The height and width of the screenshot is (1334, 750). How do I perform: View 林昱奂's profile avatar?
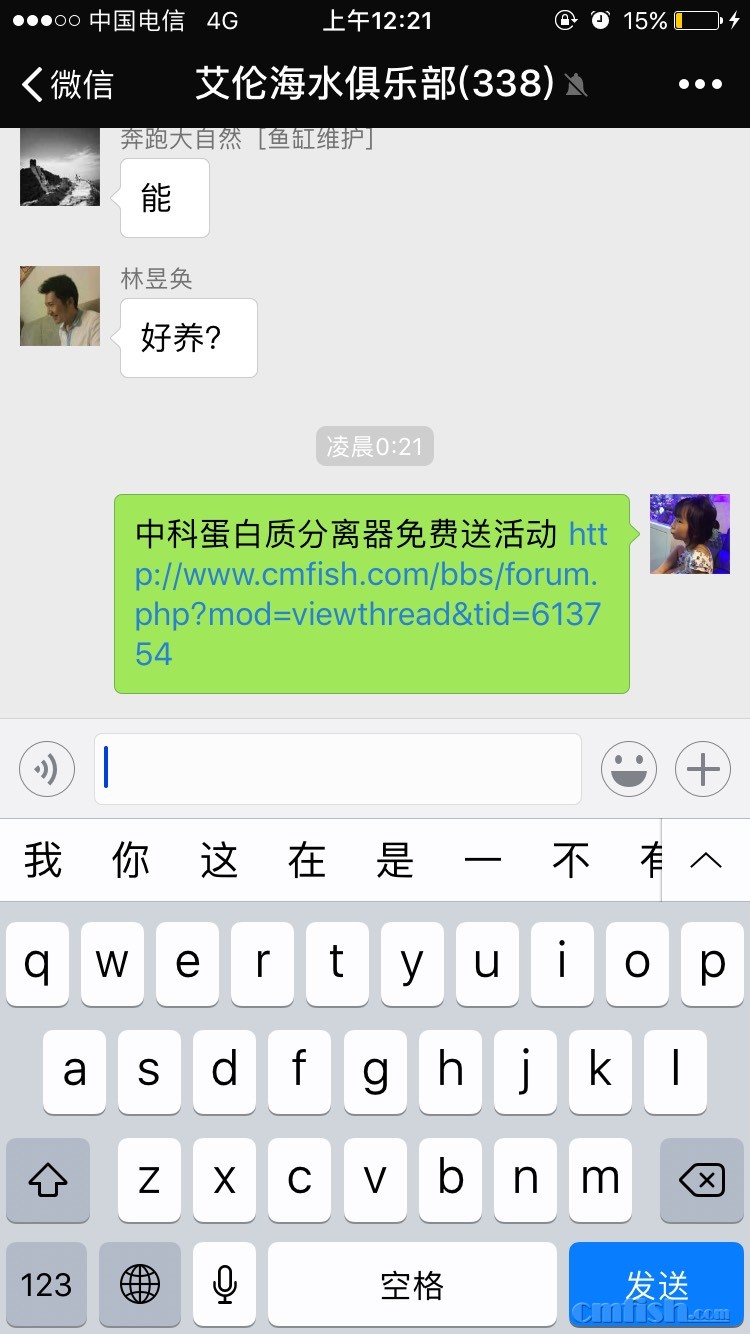click(x=60, y=306)
